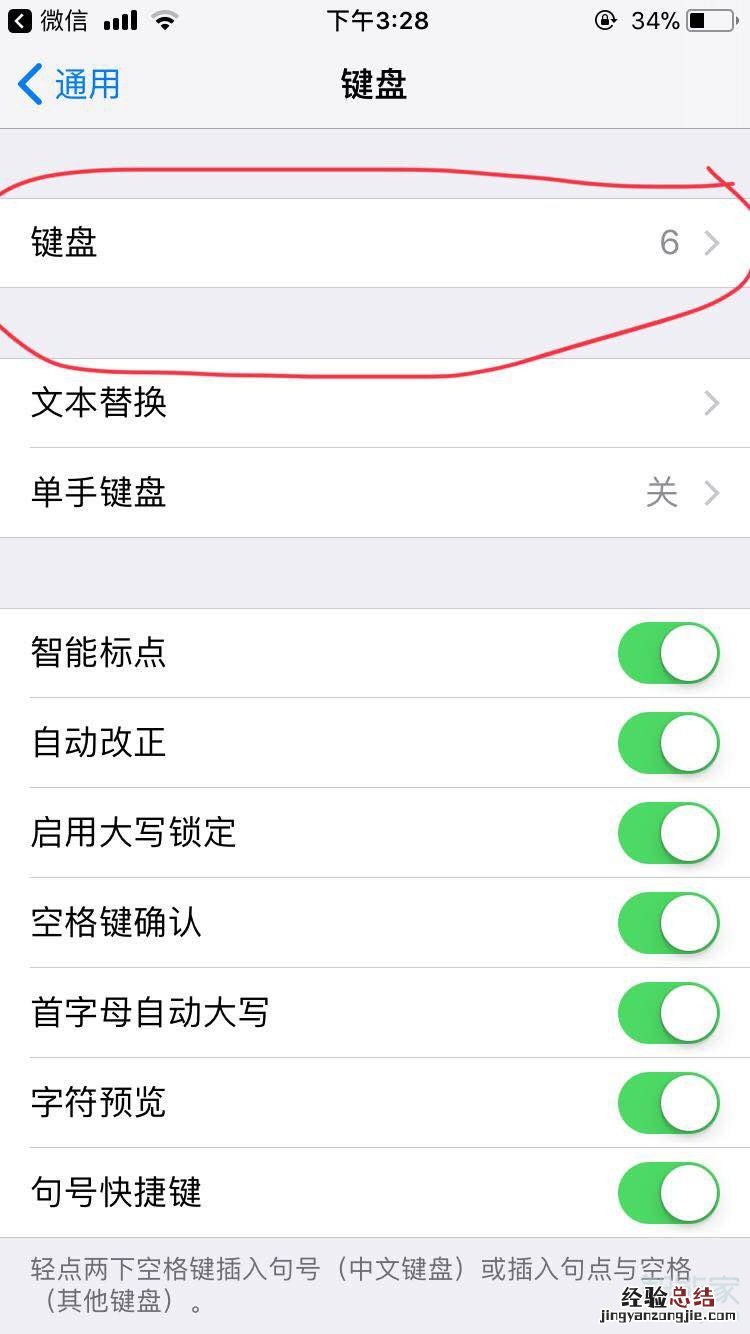
Task: Open the 键盘 list row showing 6
Action: click(375, 243)
